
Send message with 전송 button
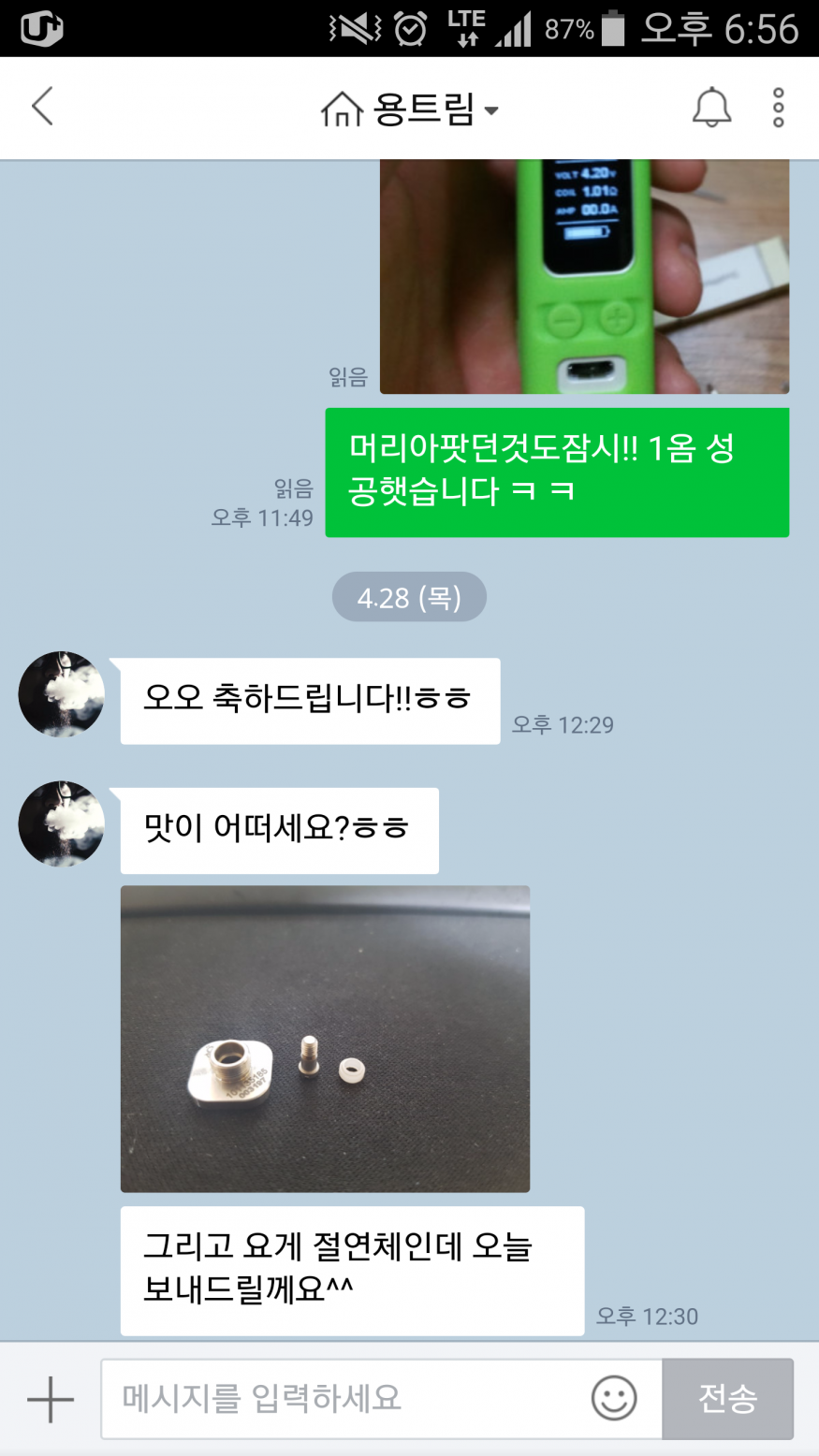pos(727,1399)
